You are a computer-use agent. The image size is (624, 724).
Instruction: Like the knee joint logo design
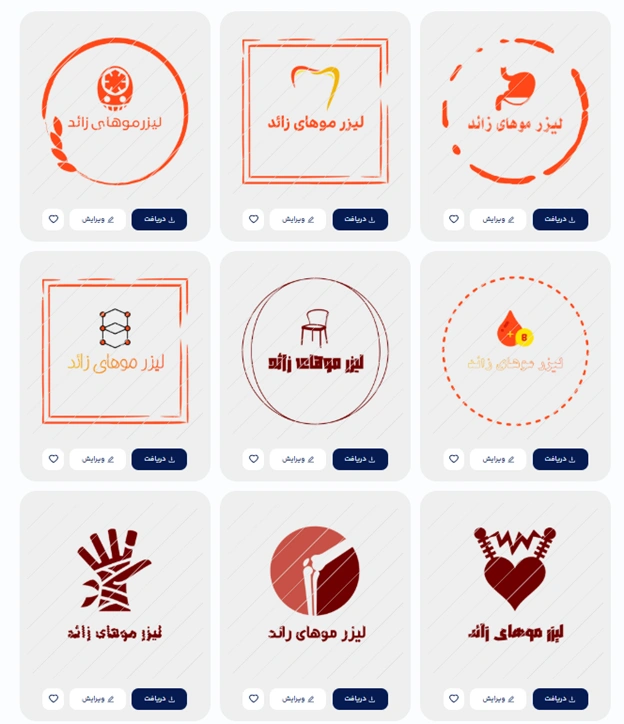254,699
